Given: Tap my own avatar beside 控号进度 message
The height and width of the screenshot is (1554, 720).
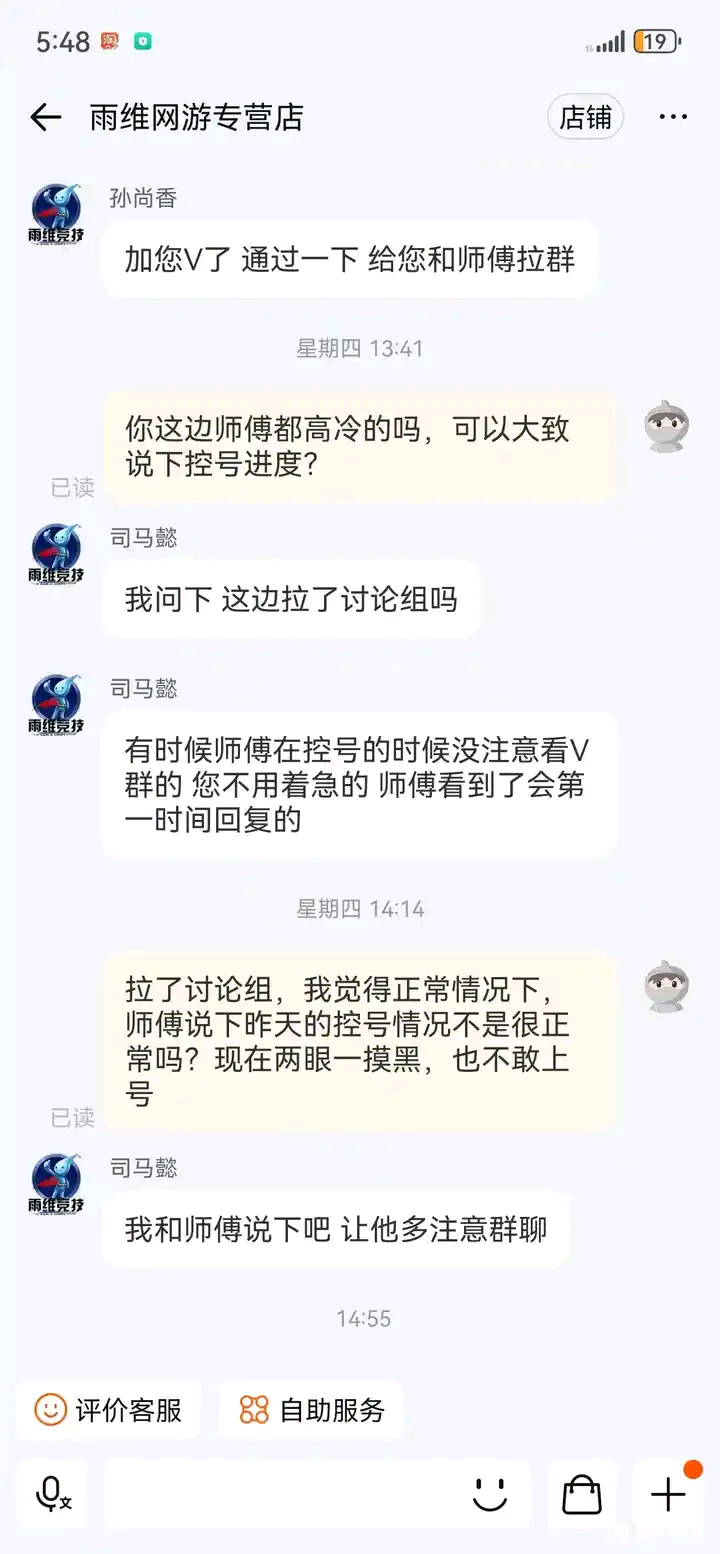Looking at the screenshot, I should tap(667, 426).
